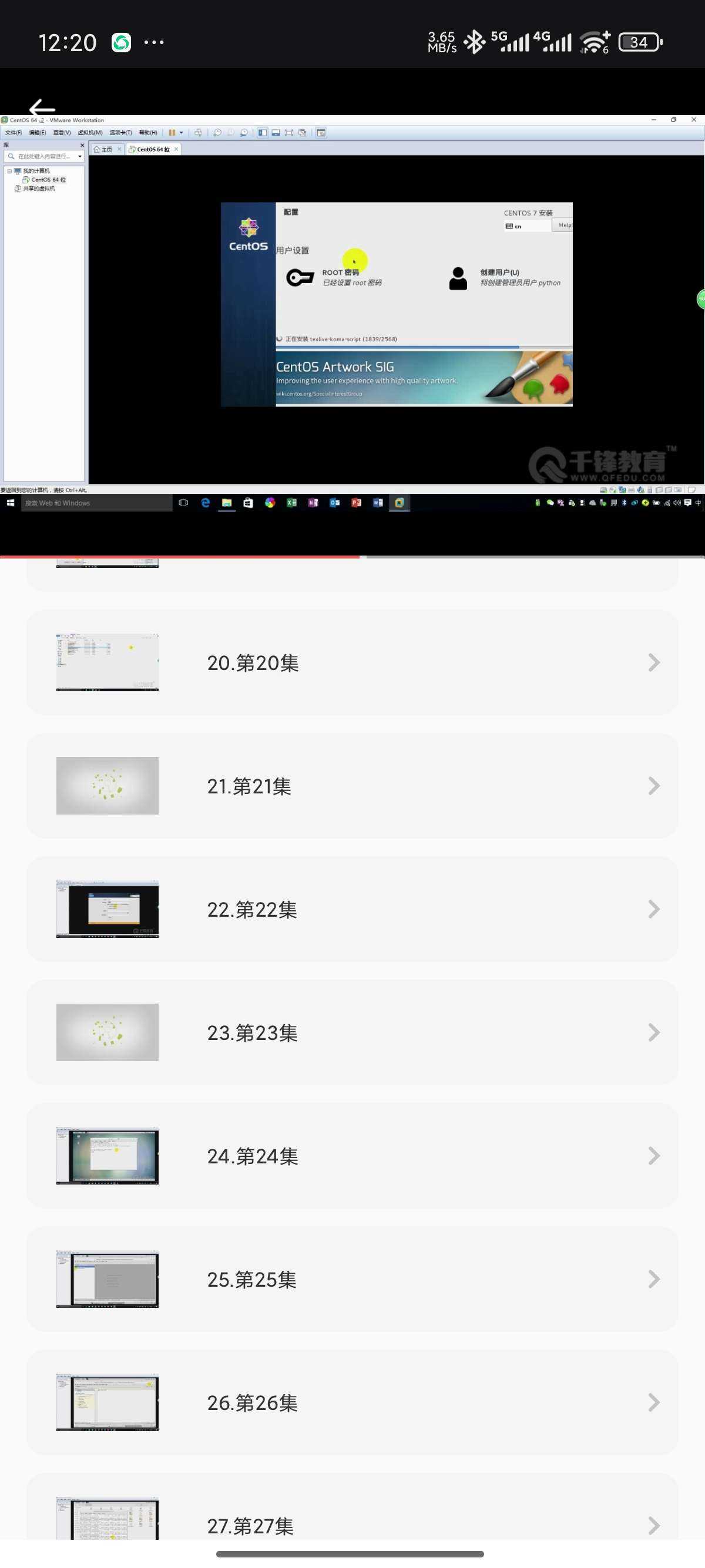
Task: Seek using the red video progress bar
Action: pos(359,556)
